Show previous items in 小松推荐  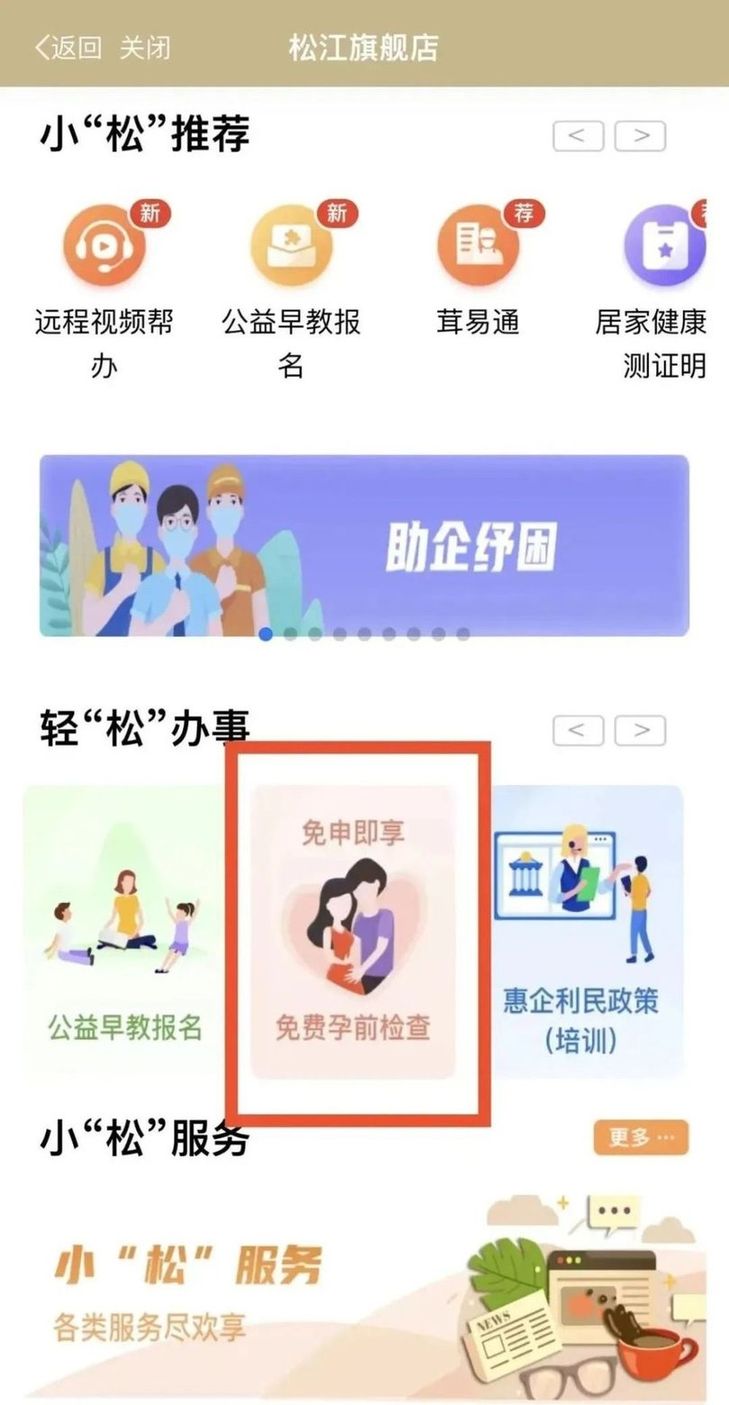578,136
